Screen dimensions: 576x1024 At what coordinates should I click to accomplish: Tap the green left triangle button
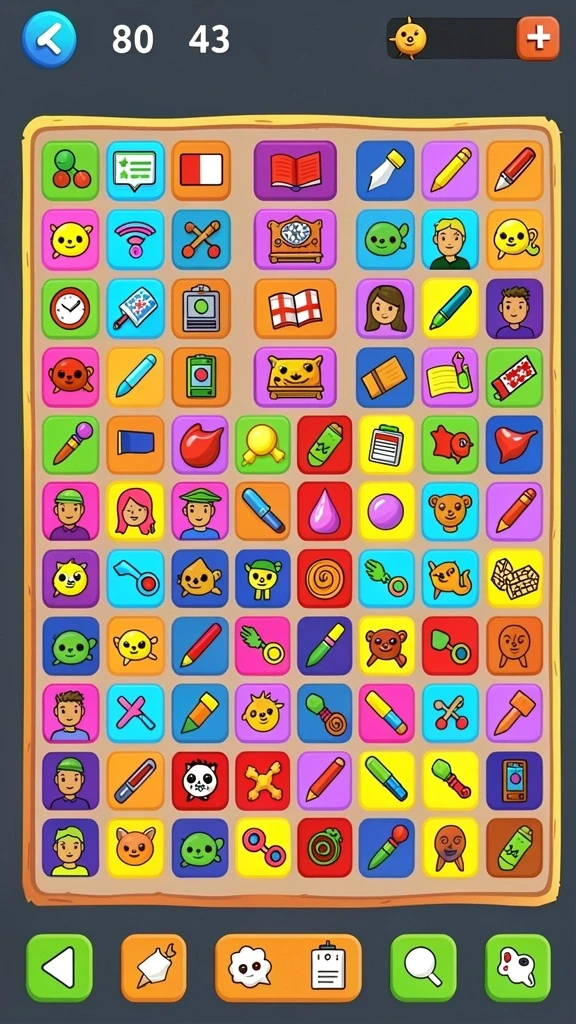point(59,967)
